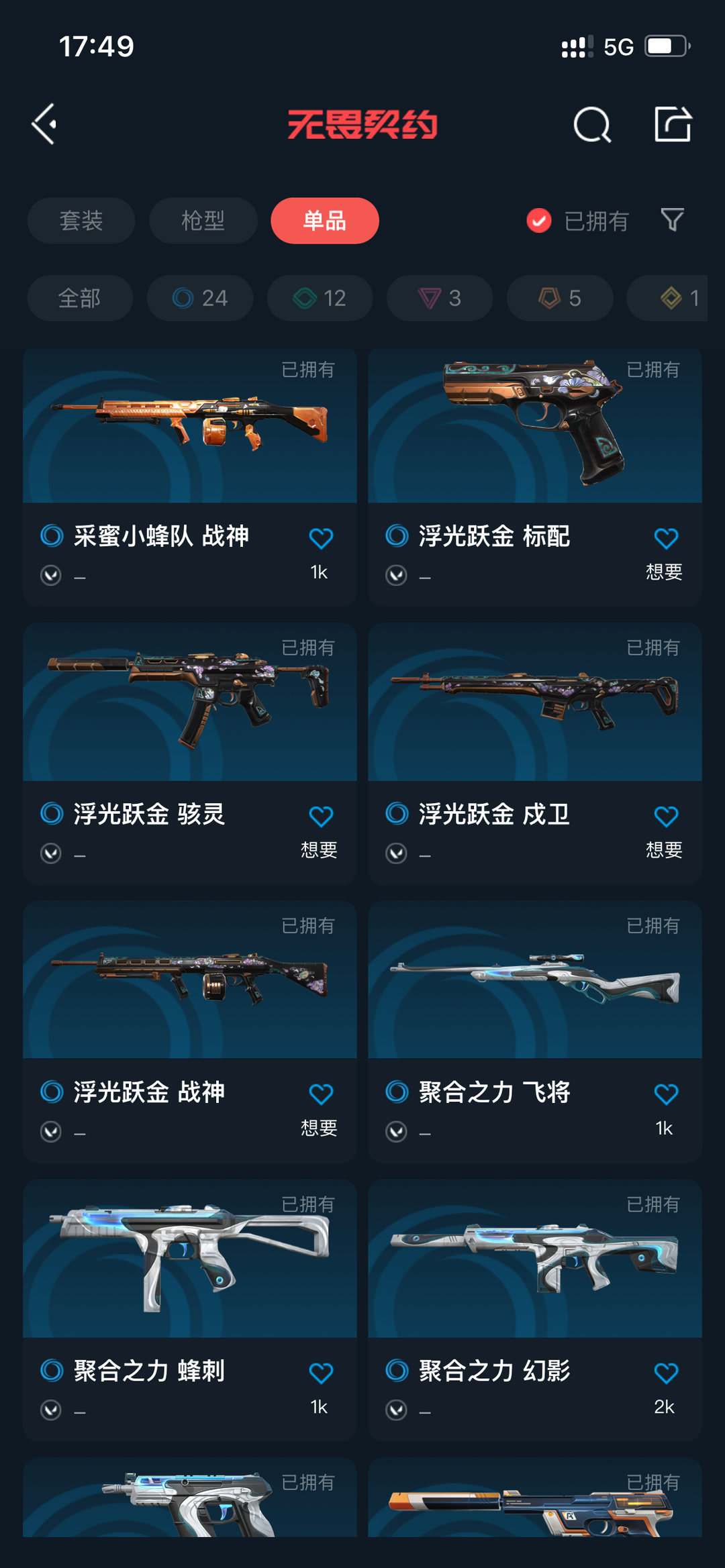The image size is (725, 1568).
Task: Tap the heart on 浮光跃金 标配
Action: pyautogui.click(x=666, y=538)
